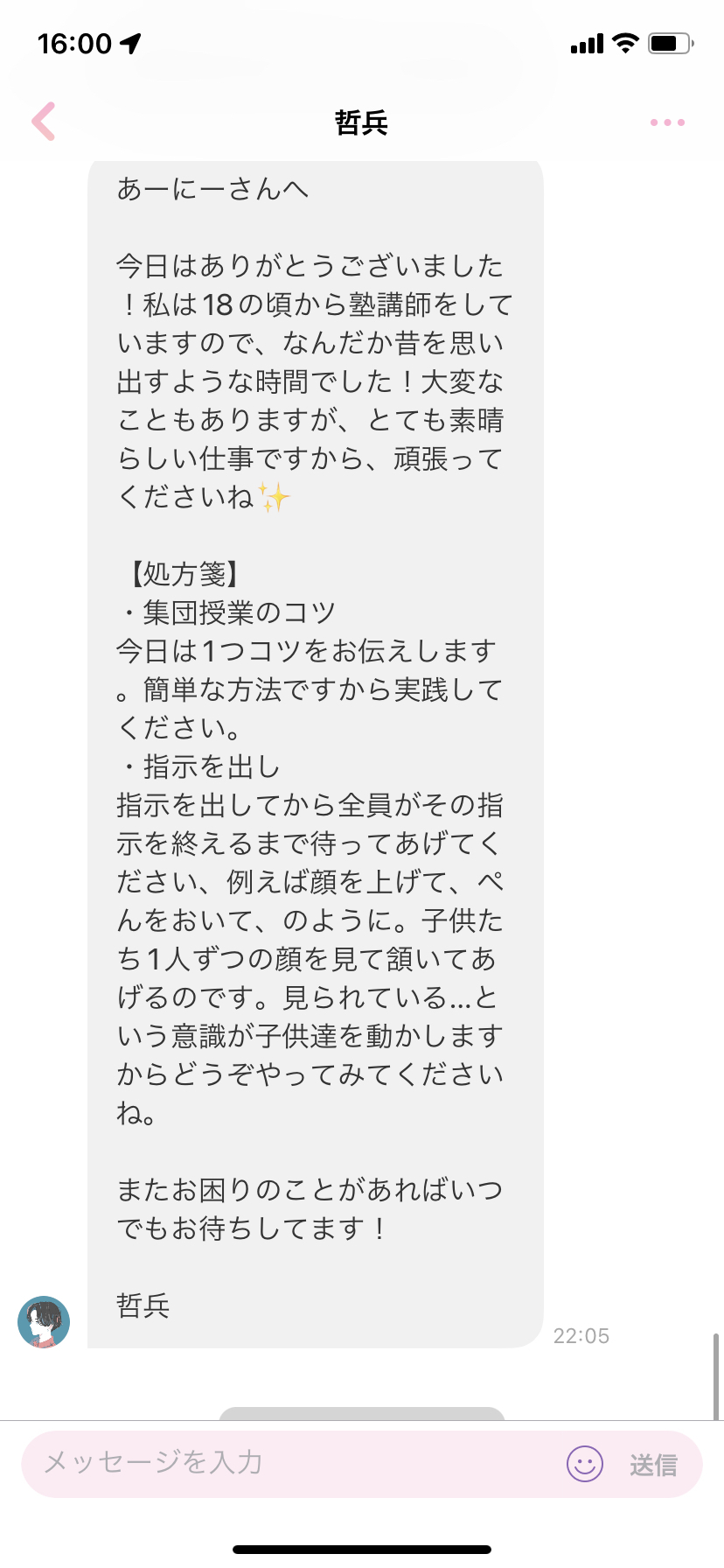
Task: Open the emoji smiley picker
Action: (585, 1463)
